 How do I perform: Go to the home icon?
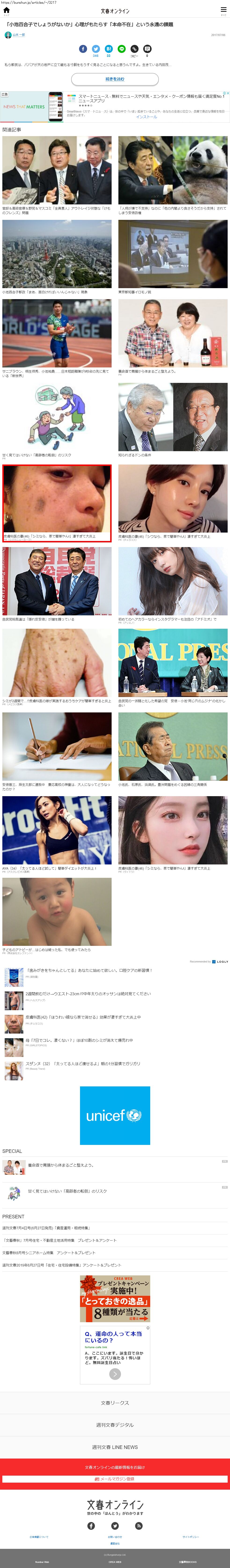6,10
